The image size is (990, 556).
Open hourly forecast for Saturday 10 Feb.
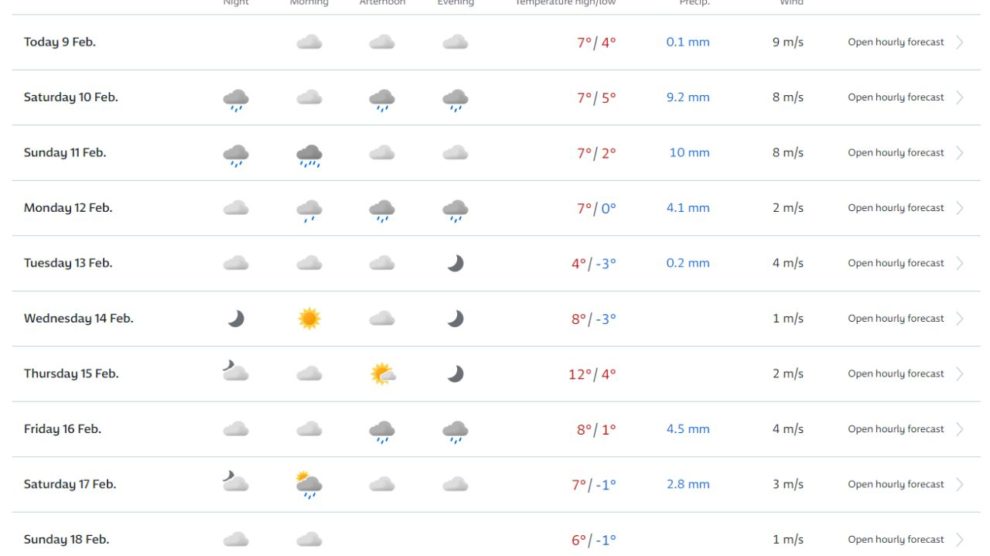[896, 98]
